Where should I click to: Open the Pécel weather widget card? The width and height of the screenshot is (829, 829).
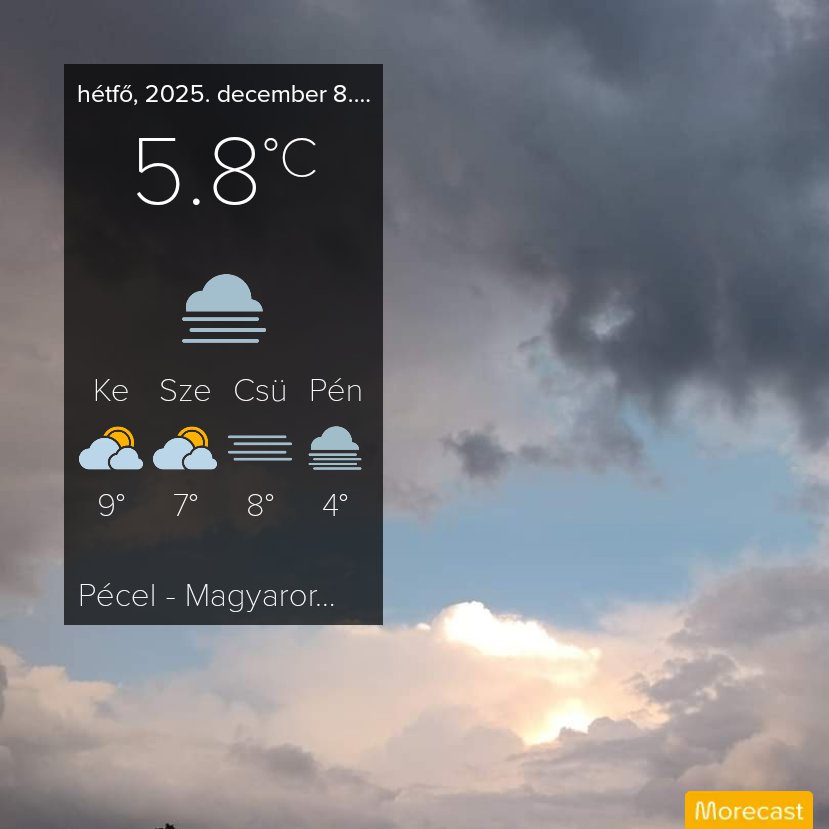[x=223, y=344]
